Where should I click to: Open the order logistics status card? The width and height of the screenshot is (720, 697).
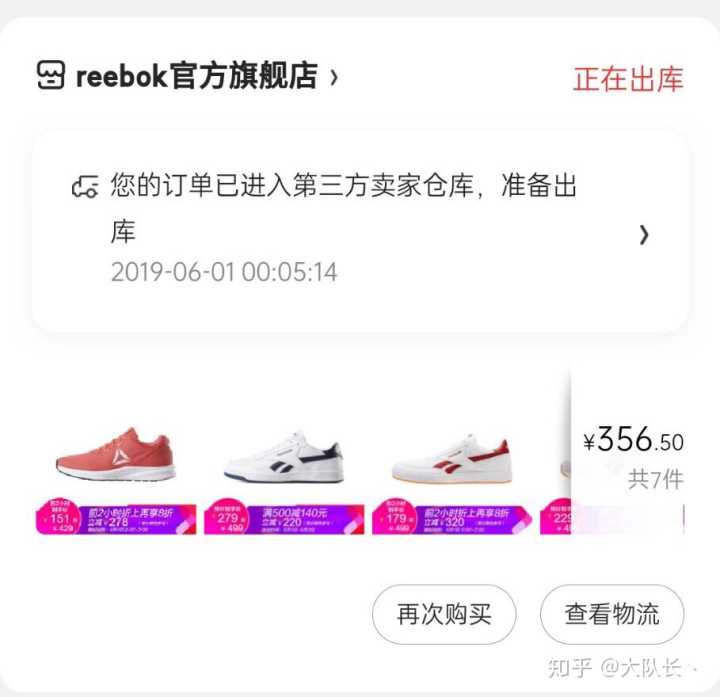point(360,232)
